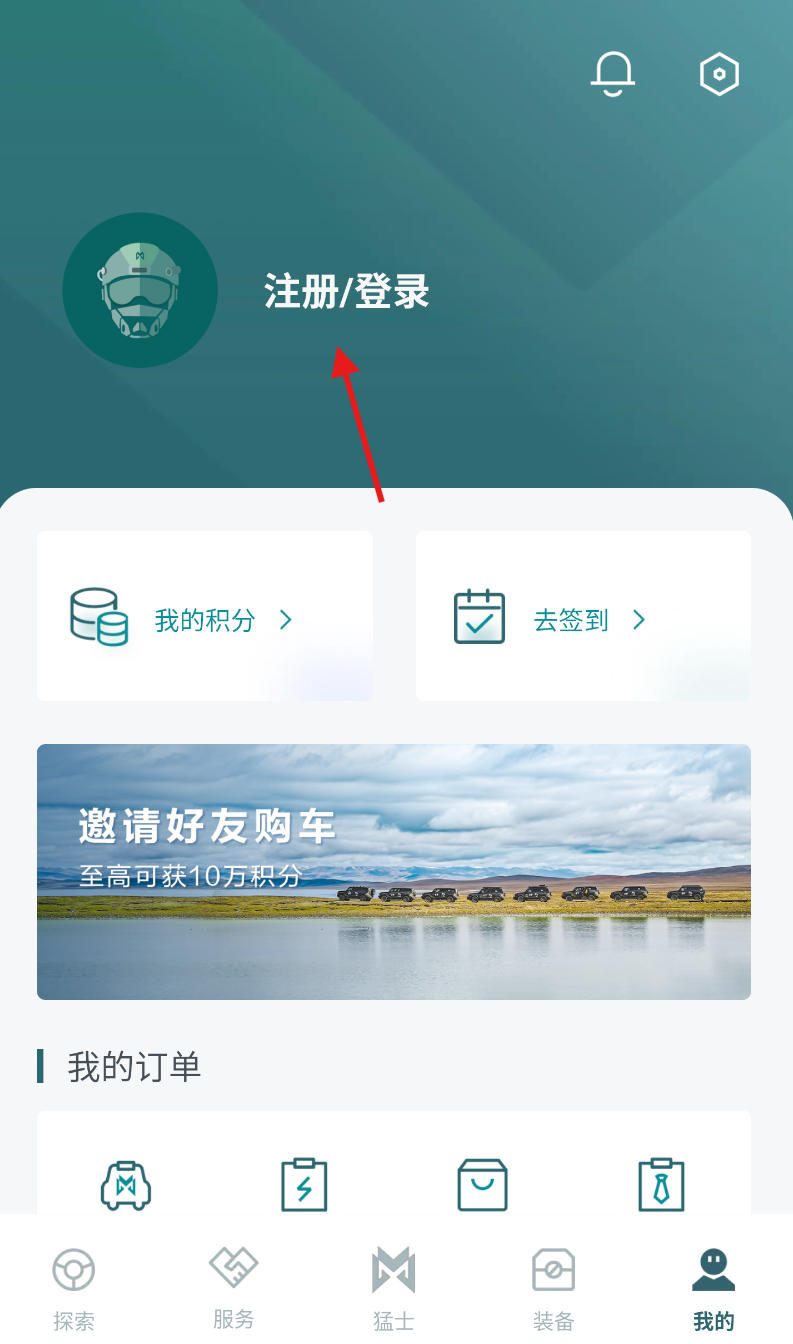The height and width of the screenshot is (1344, 793).
Task: Select the 我的 tab
Action: [x=713, y=1288]
